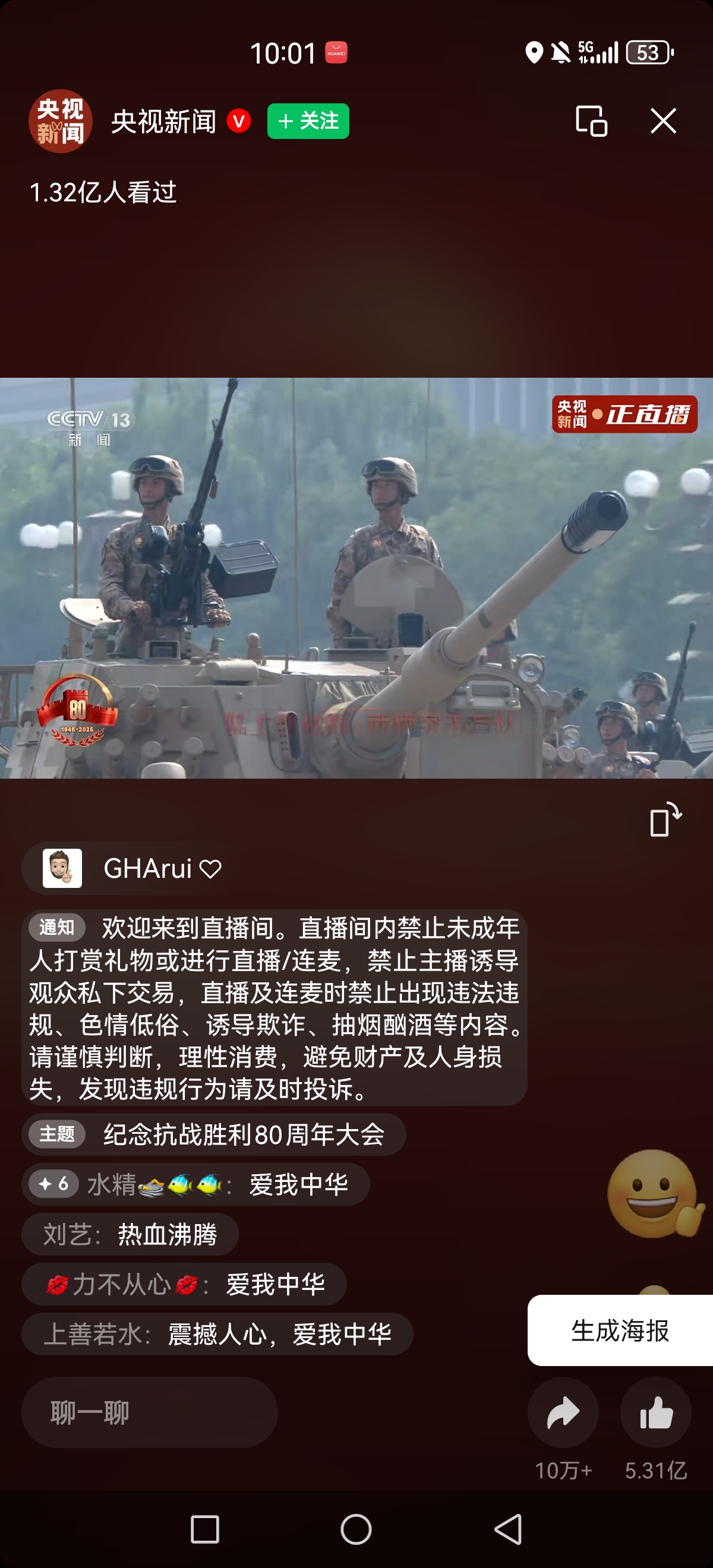Tap 生成海报 to generate a poster
This screenshot has height=1568, width=713.
point(620,1330)
